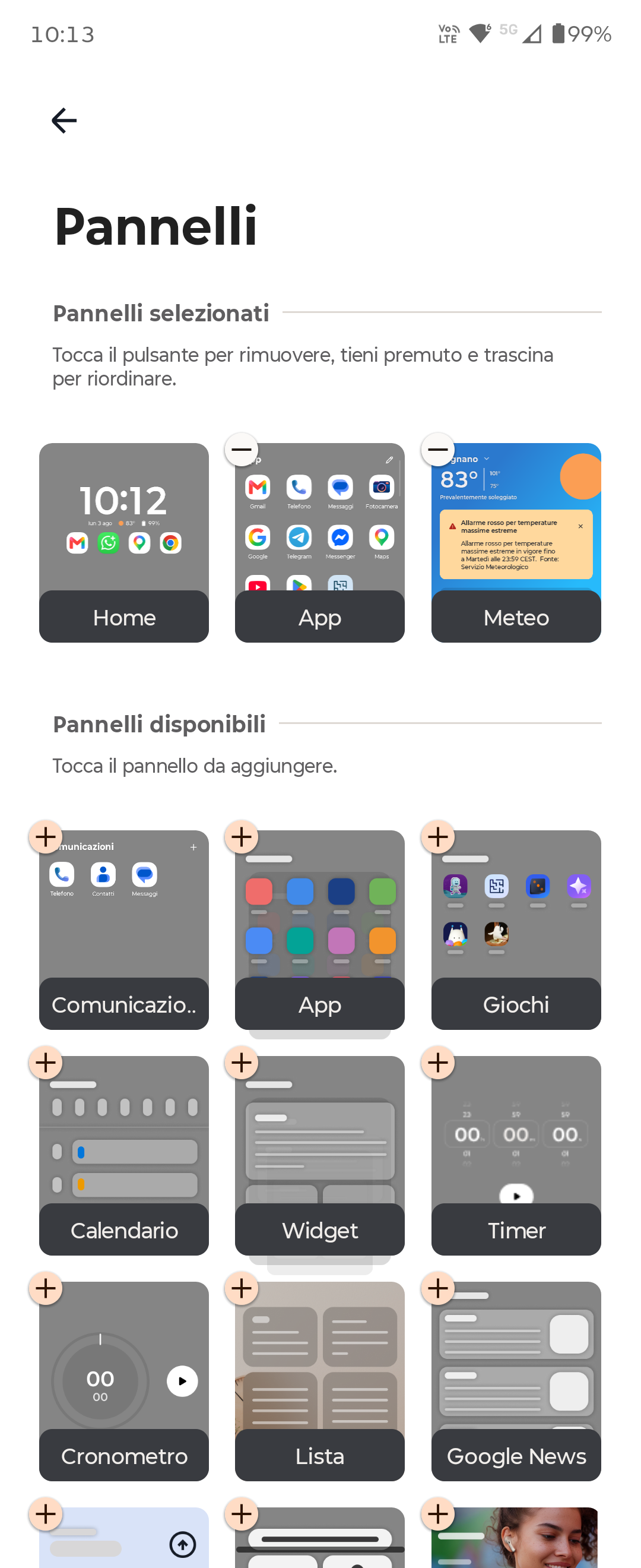
Task: Add the Cronometro panel
Action: click(x=46, y=1289)
